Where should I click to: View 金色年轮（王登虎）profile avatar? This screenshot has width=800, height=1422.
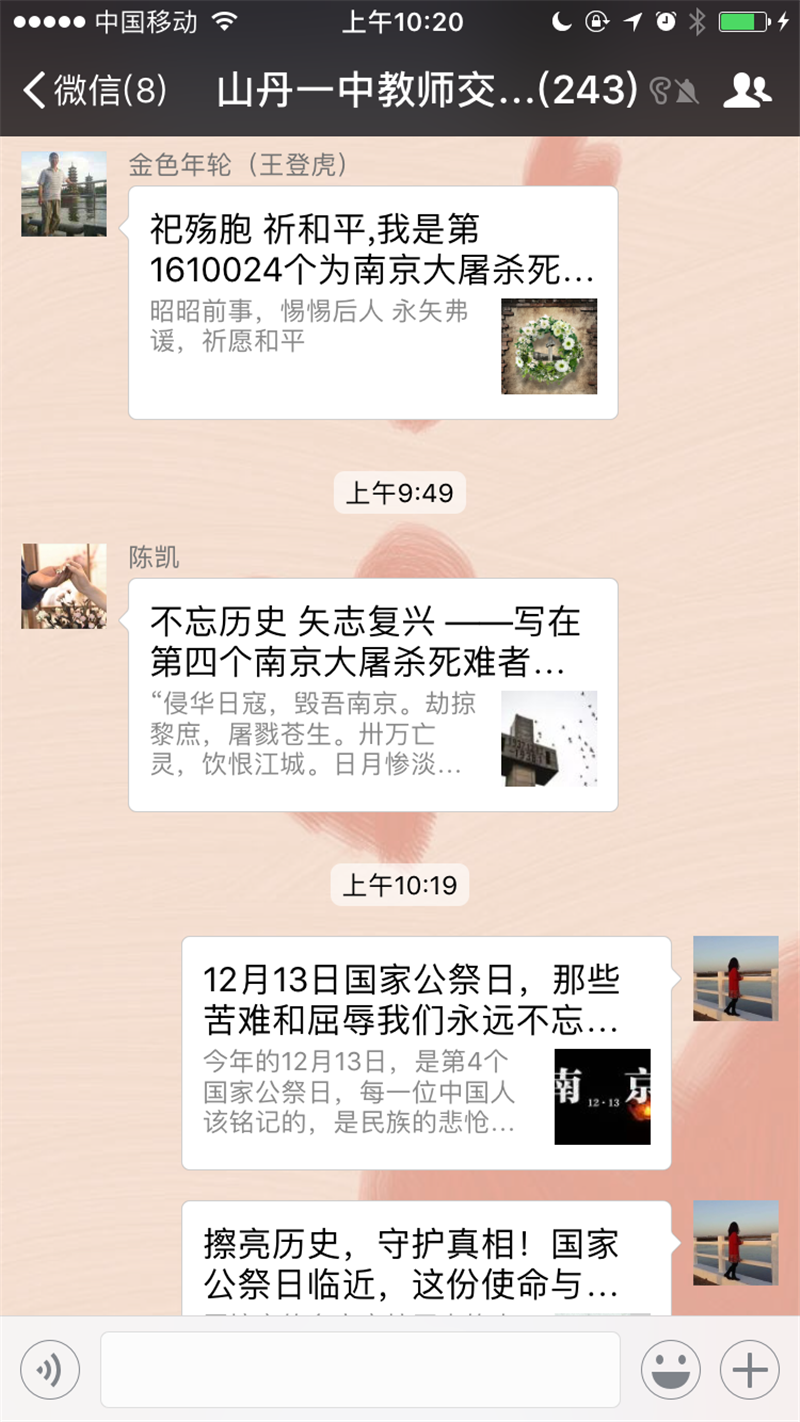[x=64, y=194]
